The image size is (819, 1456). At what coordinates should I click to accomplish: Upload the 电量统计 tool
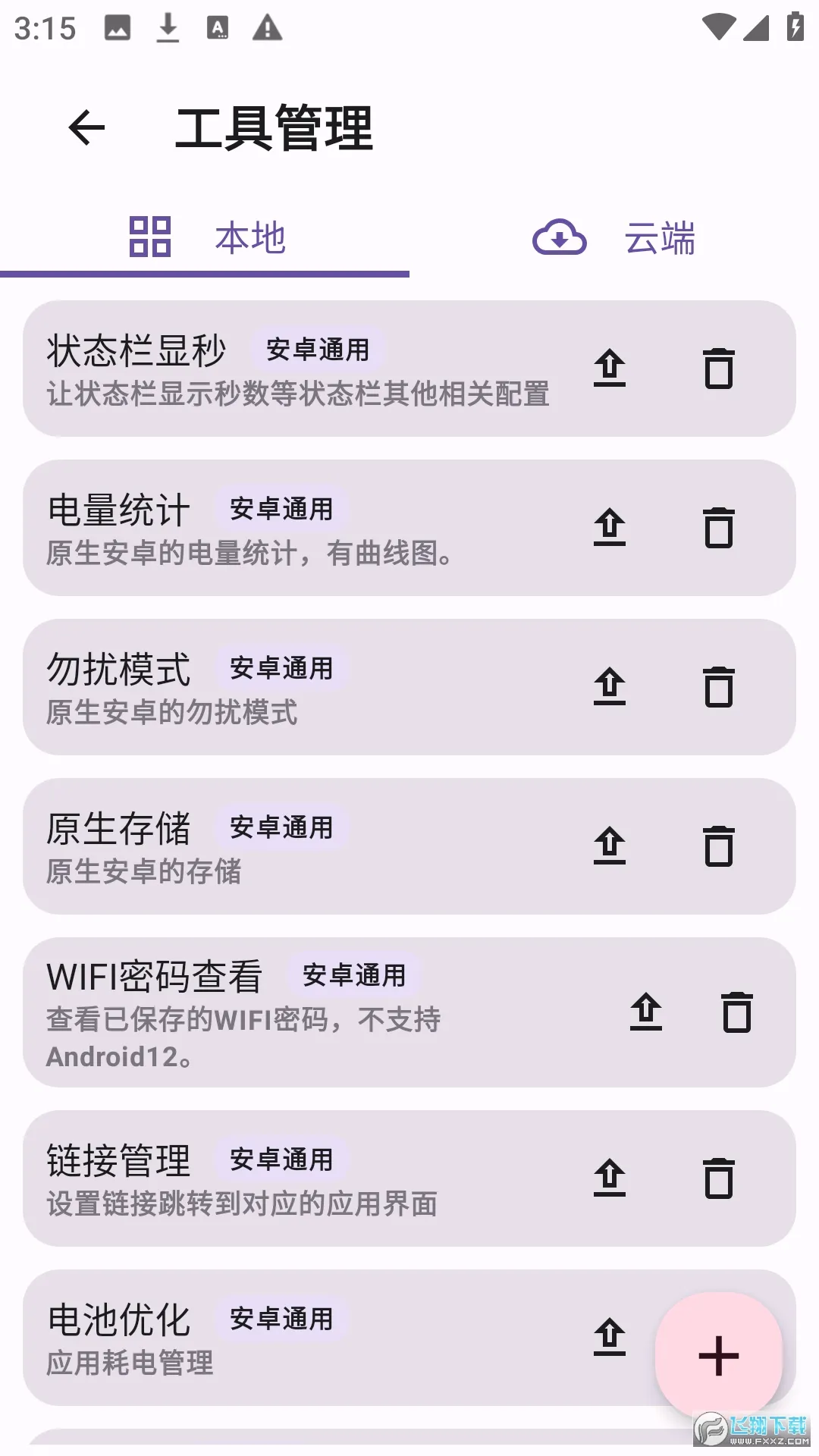[610, 528]
